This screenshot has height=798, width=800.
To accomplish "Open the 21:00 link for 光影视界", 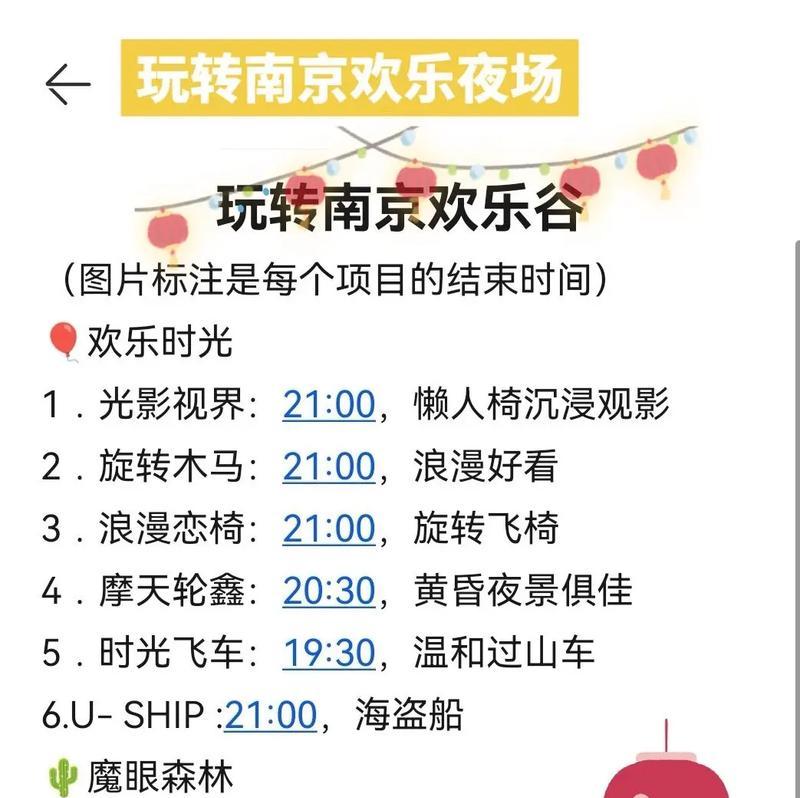I will (328, 405).
